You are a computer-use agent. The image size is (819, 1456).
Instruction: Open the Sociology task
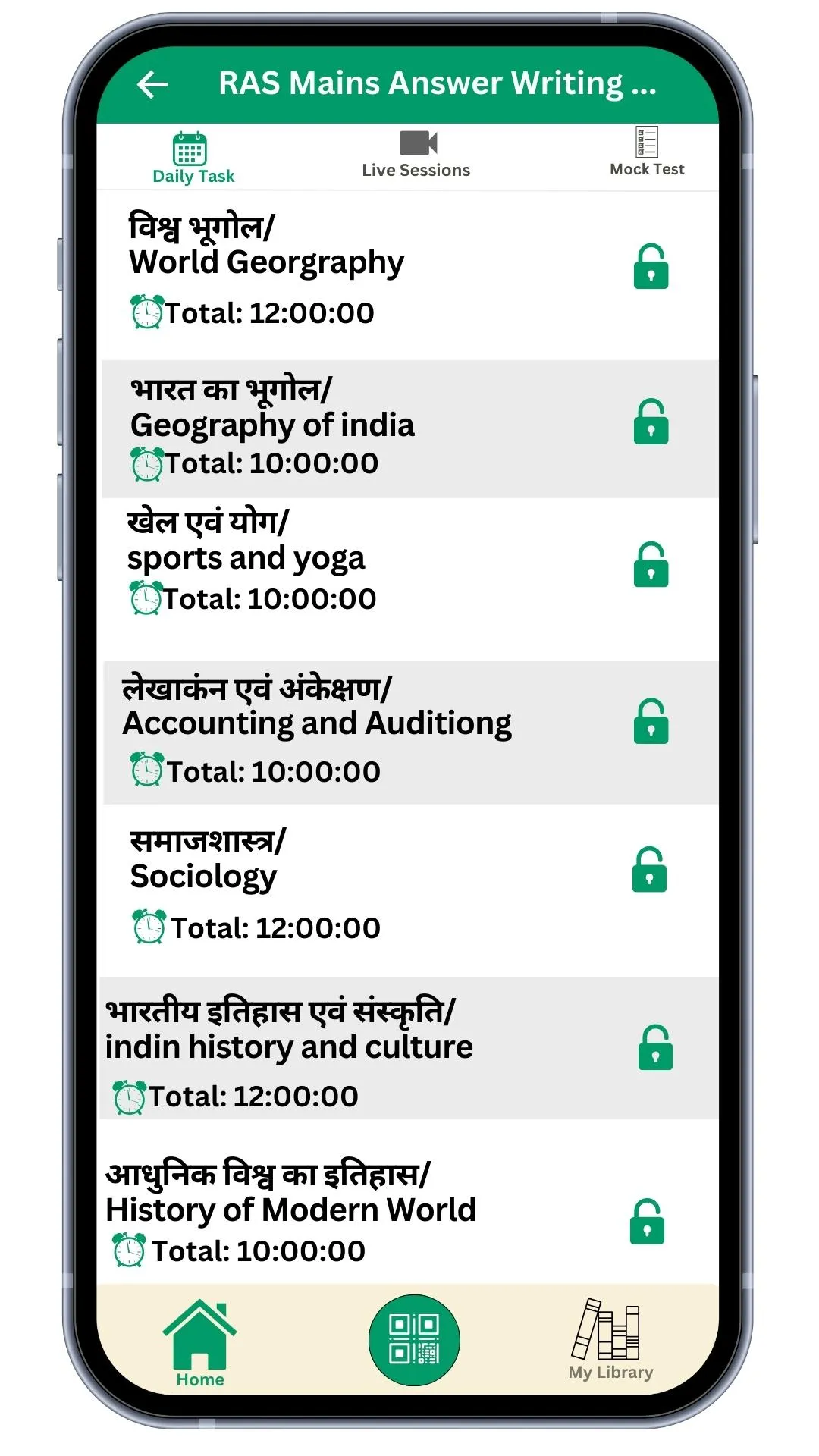[203, 877]
